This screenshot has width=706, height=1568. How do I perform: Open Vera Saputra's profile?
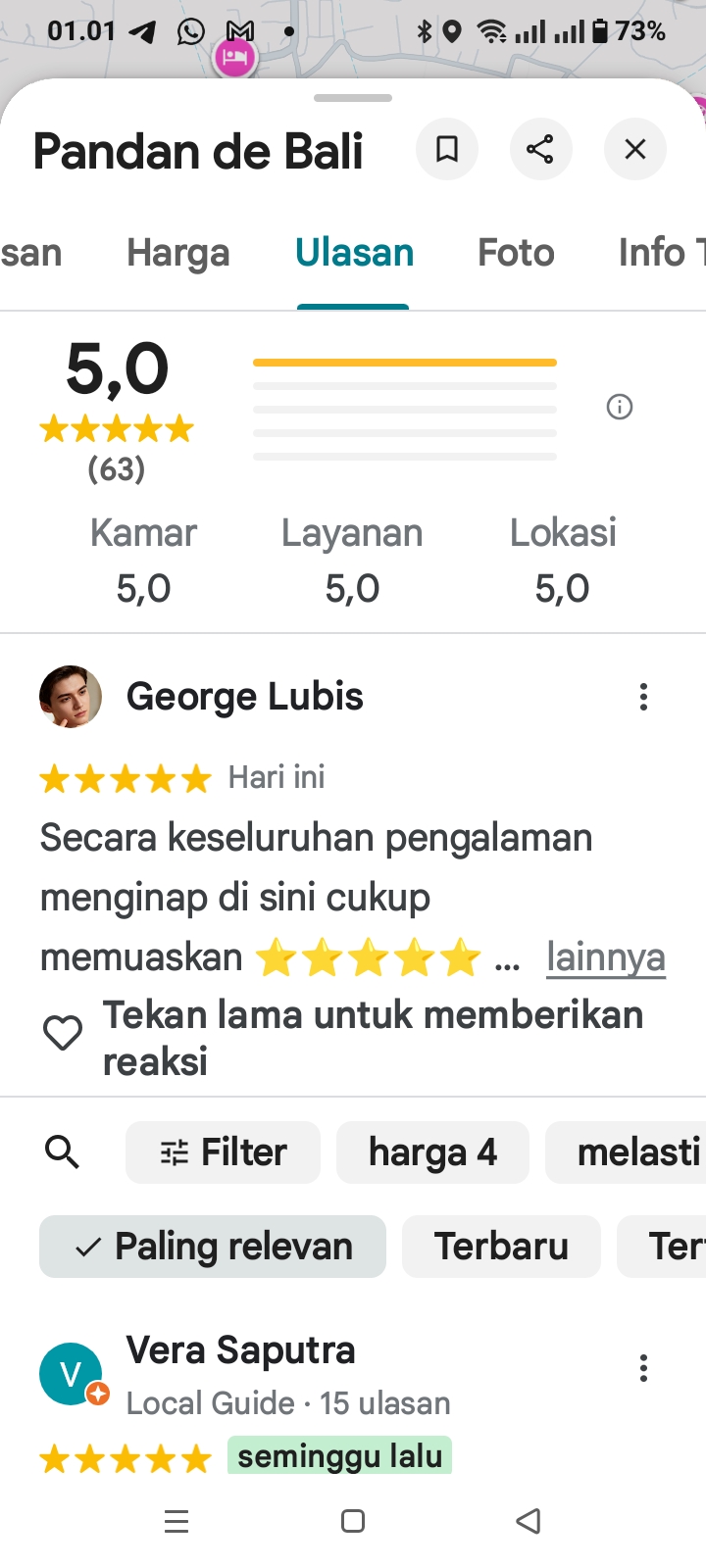pyautogui.click(x=240, y=1351)
